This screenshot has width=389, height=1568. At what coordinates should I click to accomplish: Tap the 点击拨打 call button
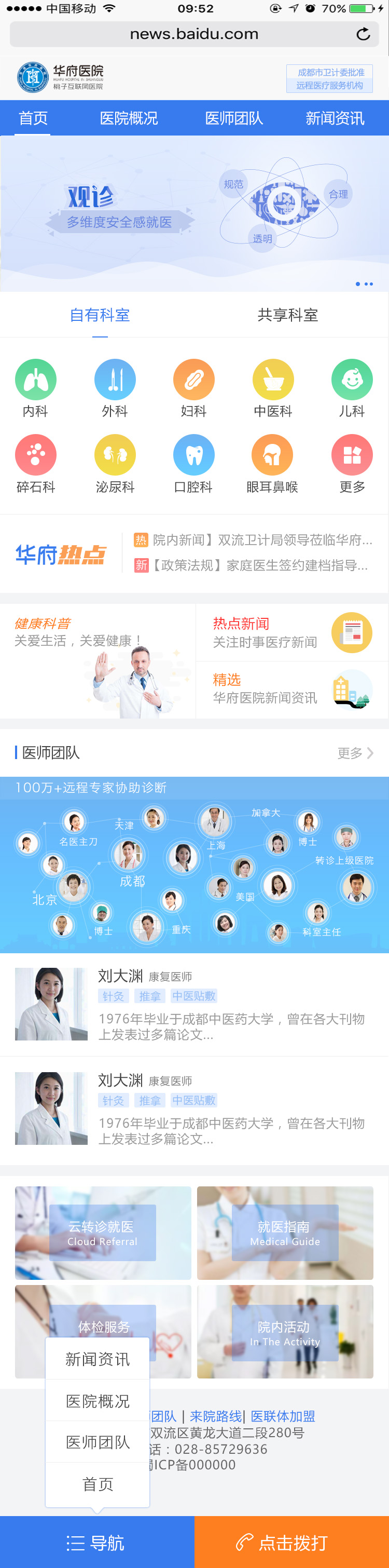291,1543
